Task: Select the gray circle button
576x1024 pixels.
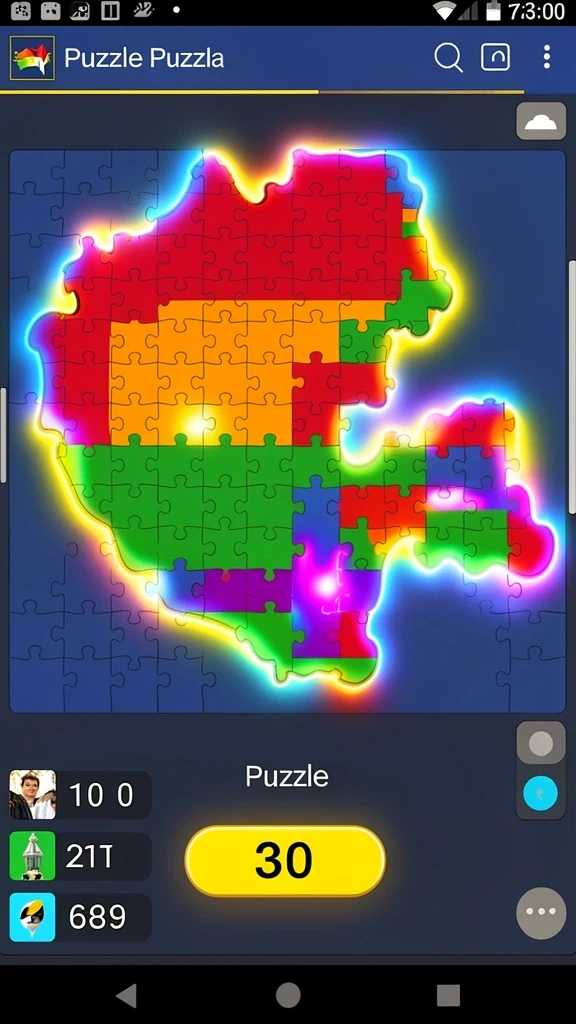Action: (x=541, y=744)
